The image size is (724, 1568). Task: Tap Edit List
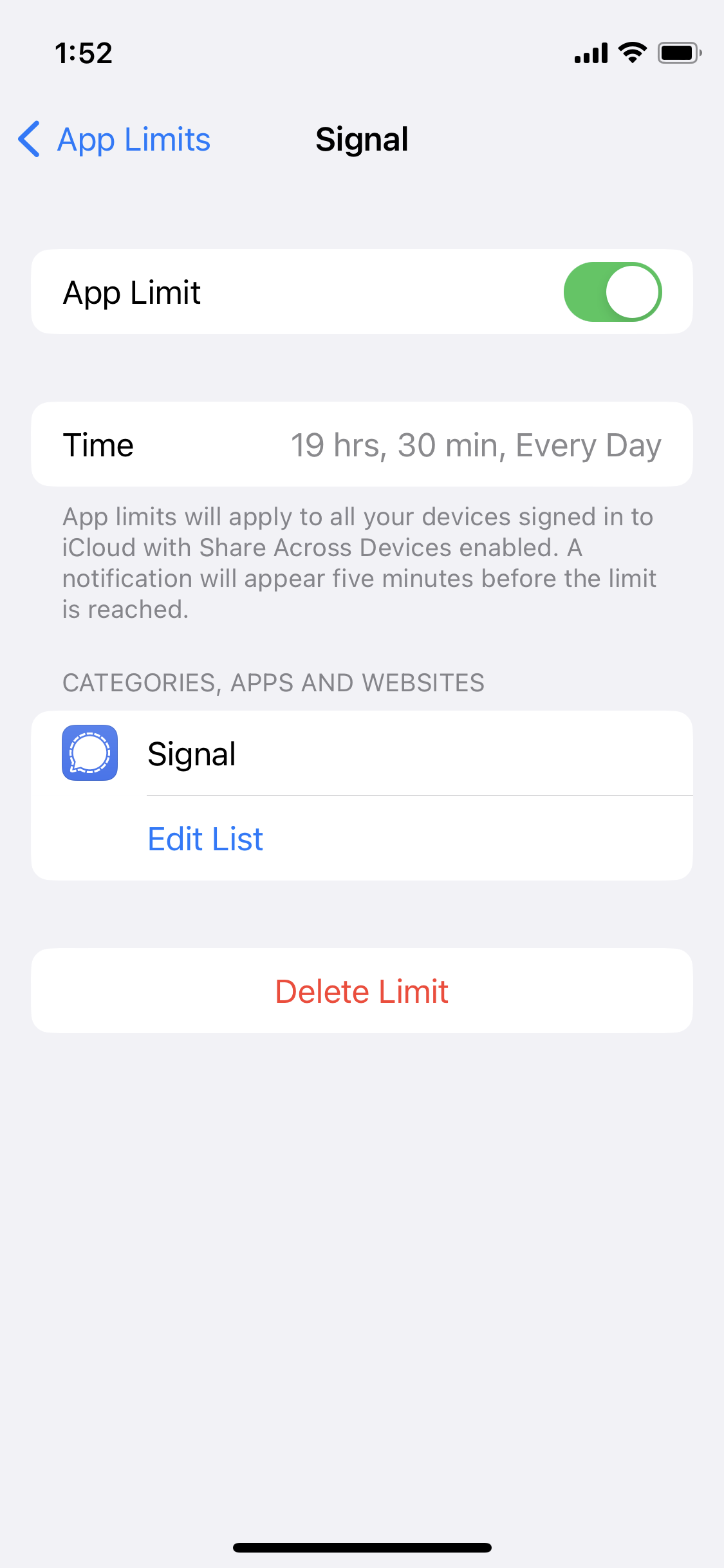pos(205,838)
